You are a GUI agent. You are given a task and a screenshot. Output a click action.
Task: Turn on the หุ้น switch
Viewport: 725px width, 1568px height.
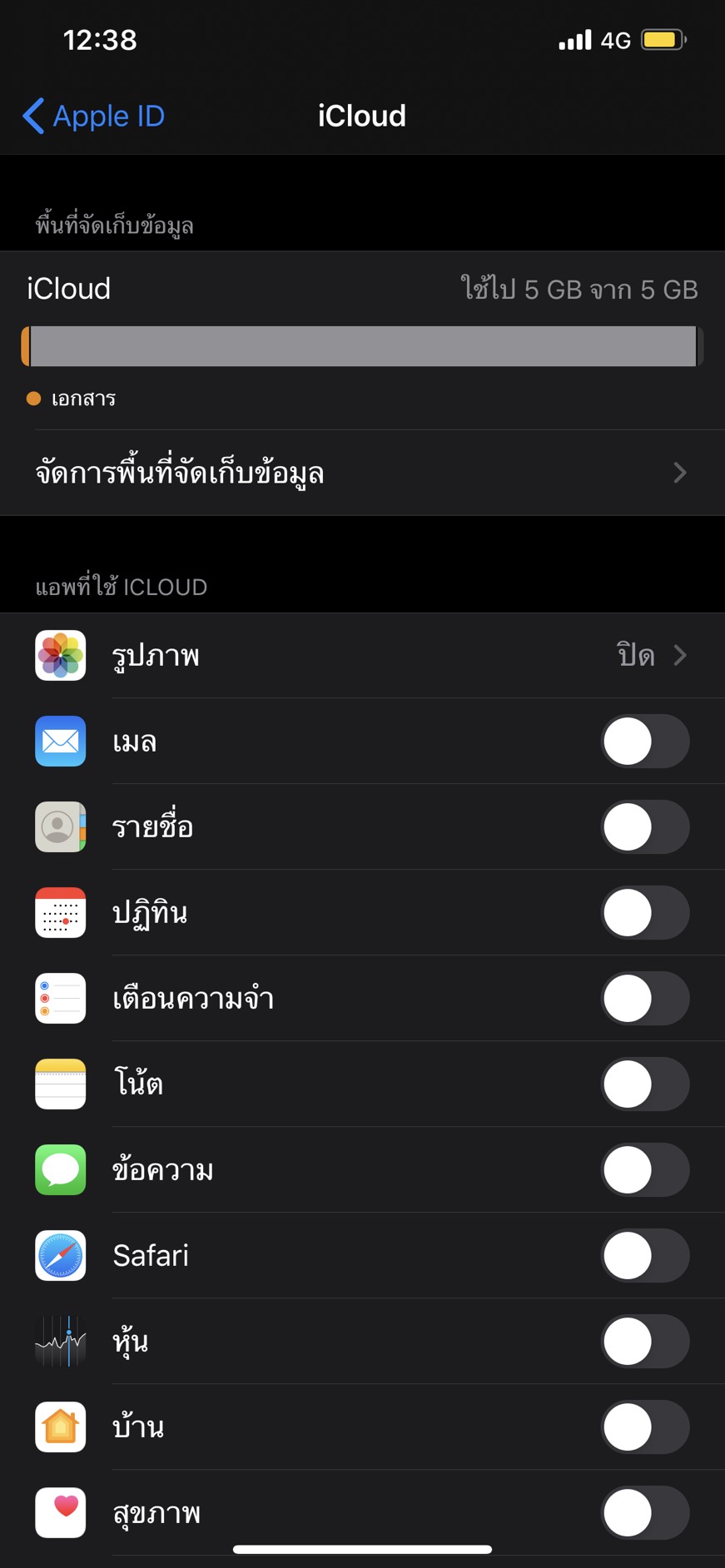[x=644, y=1342]
